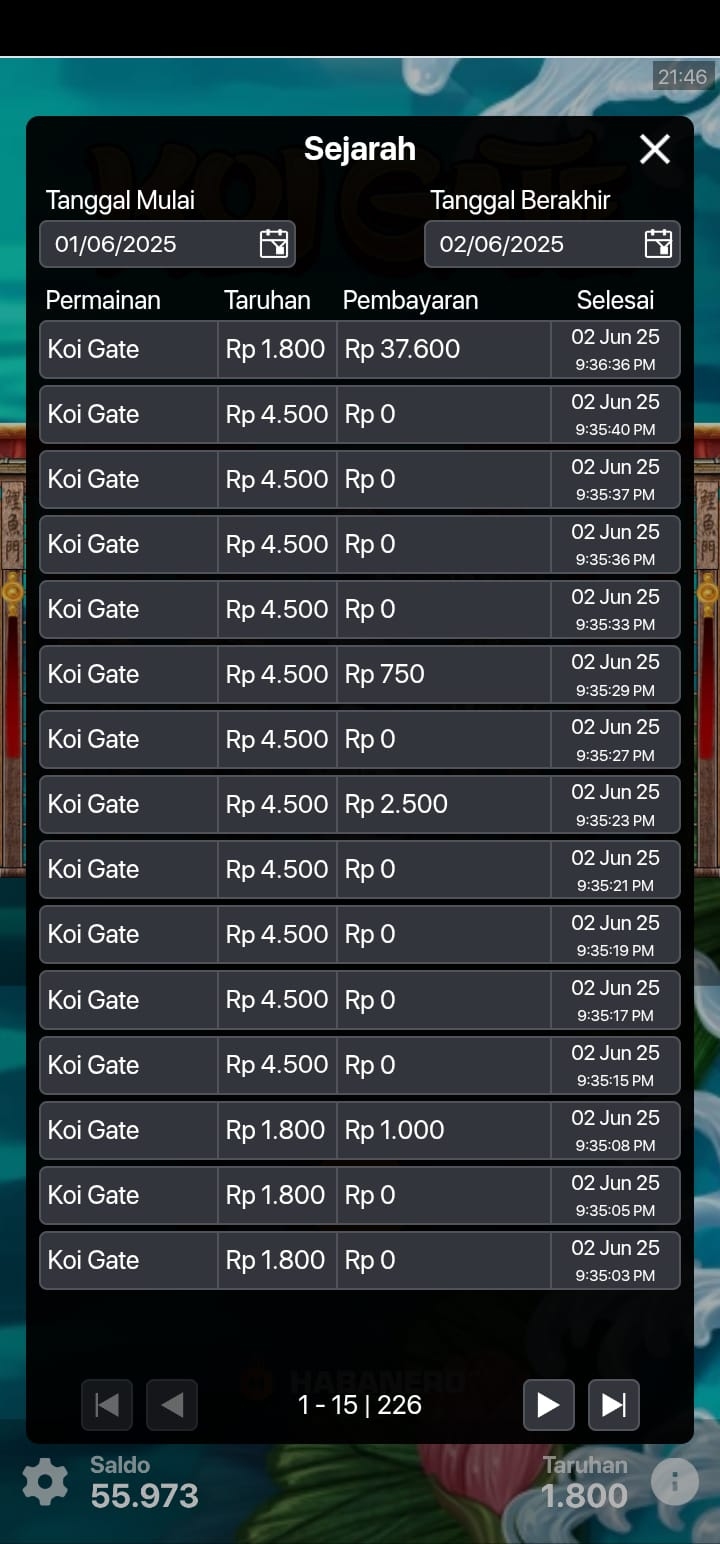Open the Koi Gate entry paying Rp 37.600
This screenshot has height=1544, width=720.
click(x=359, y=349)
